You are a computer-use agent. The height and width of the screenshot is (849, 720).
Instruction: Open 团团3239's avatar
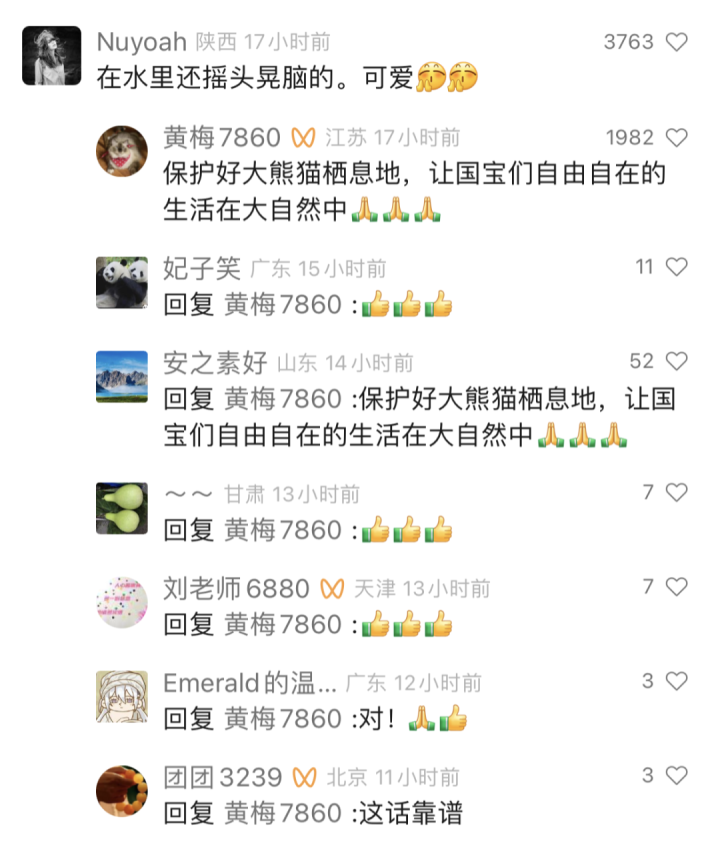121,790
